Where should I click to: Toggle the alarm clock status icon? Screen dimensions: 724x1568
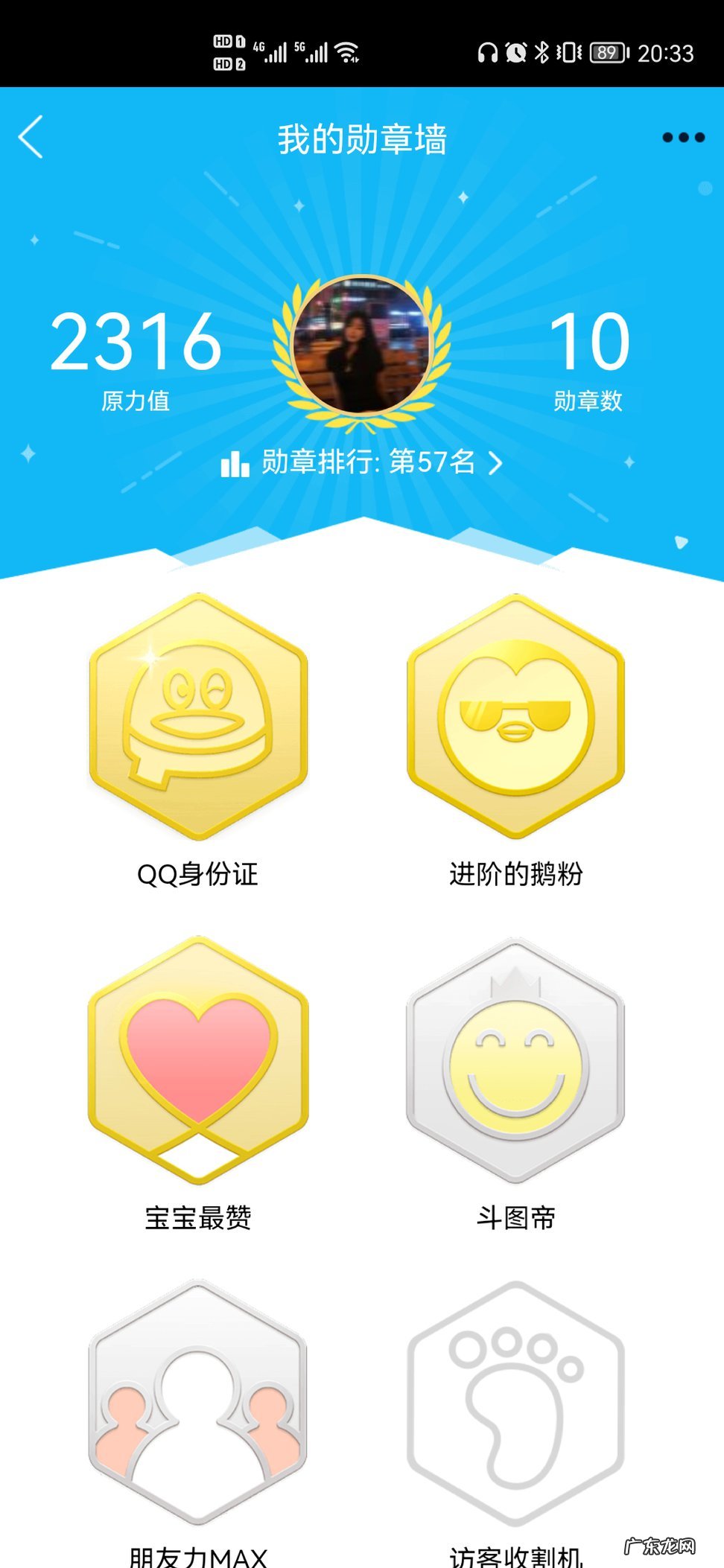pyautogui.click(x=515, y=52)
